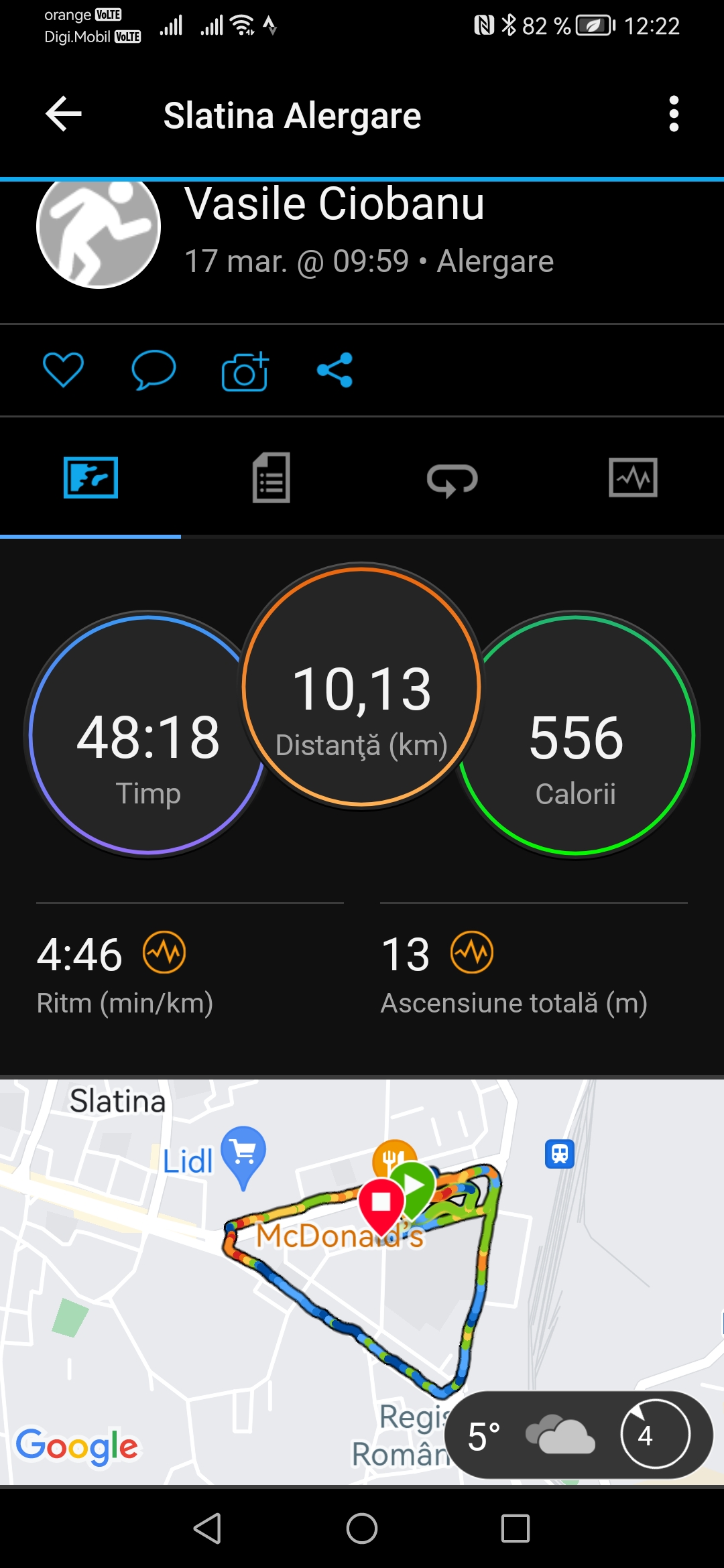
Task: Select the overview summary tab
Action: tap(90, 478)
